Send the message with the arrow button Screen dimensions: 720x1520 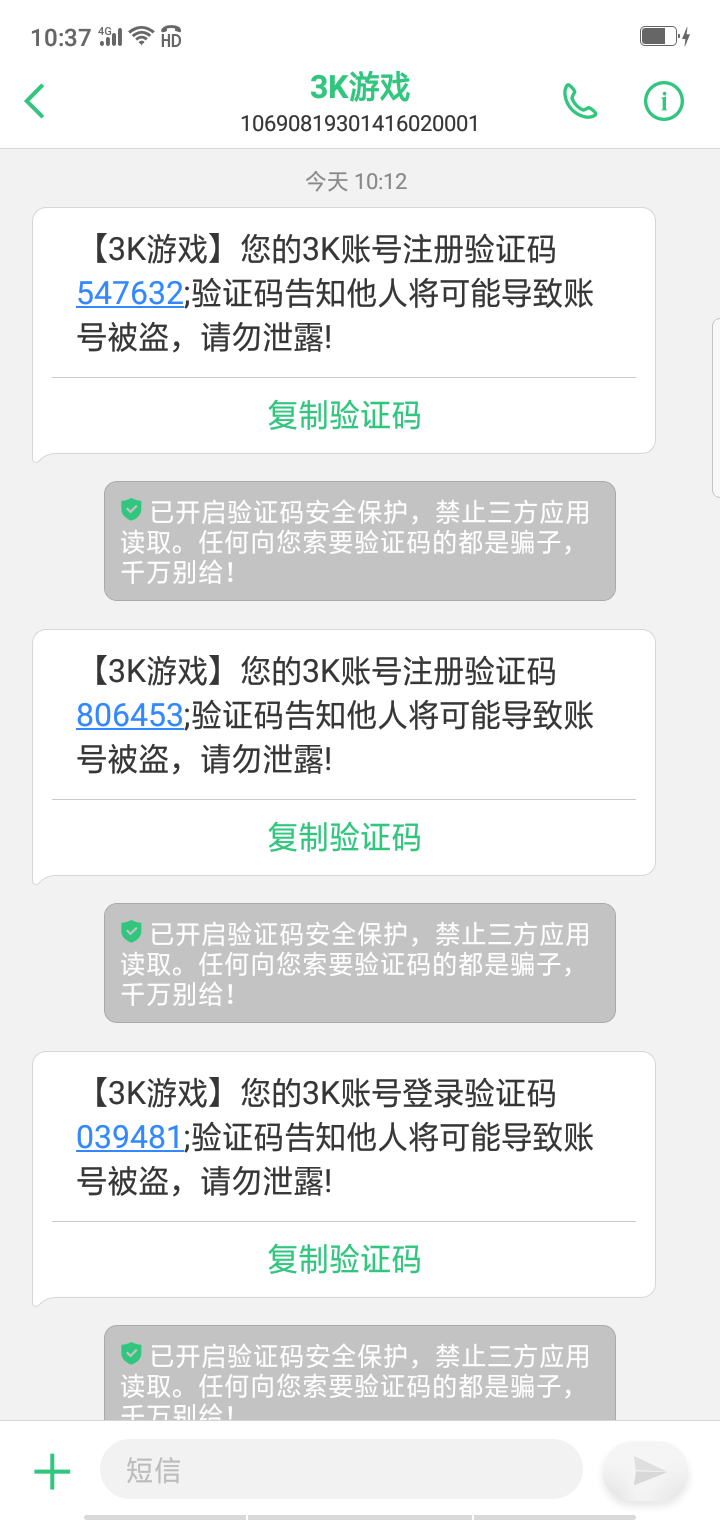[x=648, y=1470]
